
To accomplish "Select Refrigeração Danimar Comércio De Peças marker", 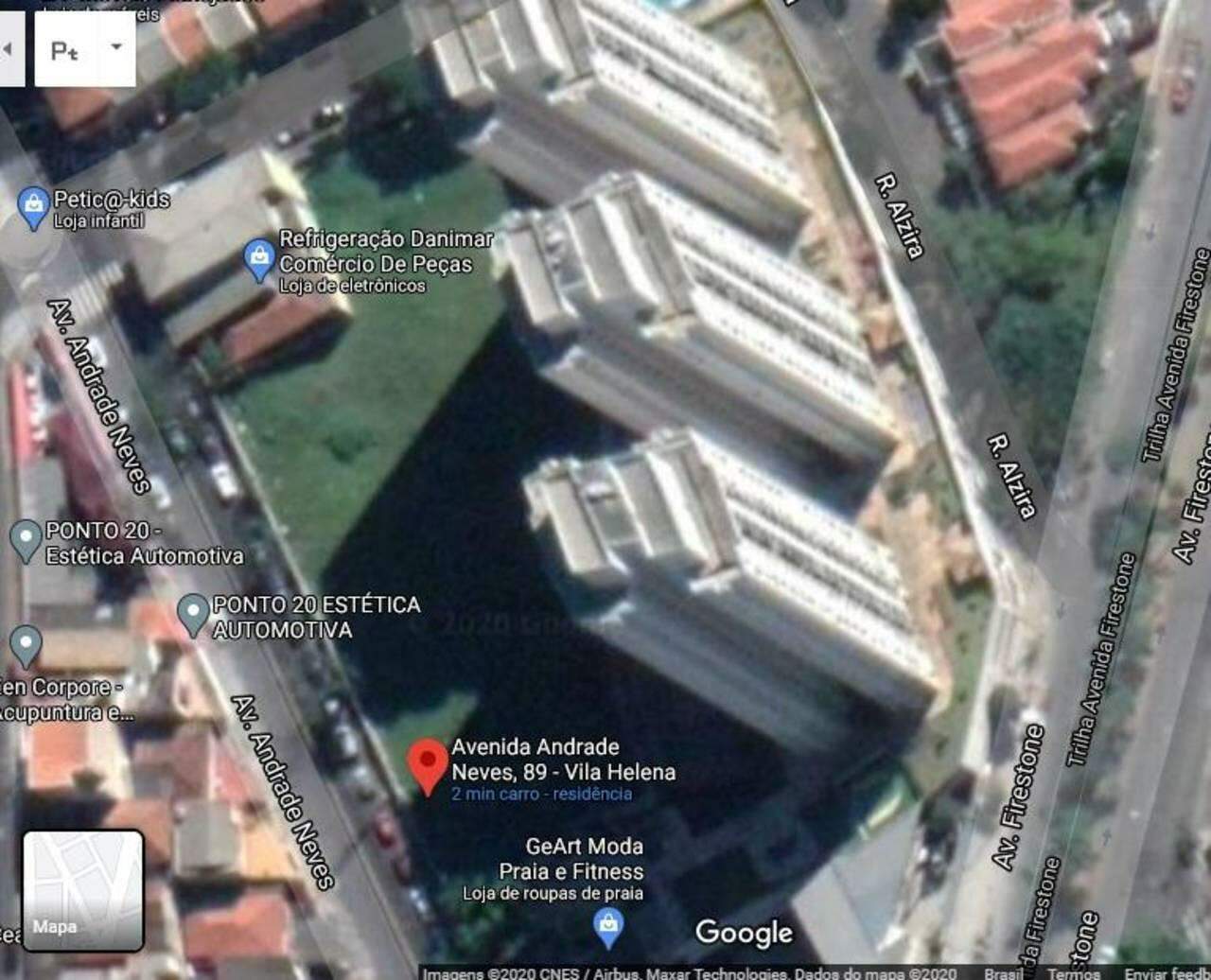I will (259, 259).
